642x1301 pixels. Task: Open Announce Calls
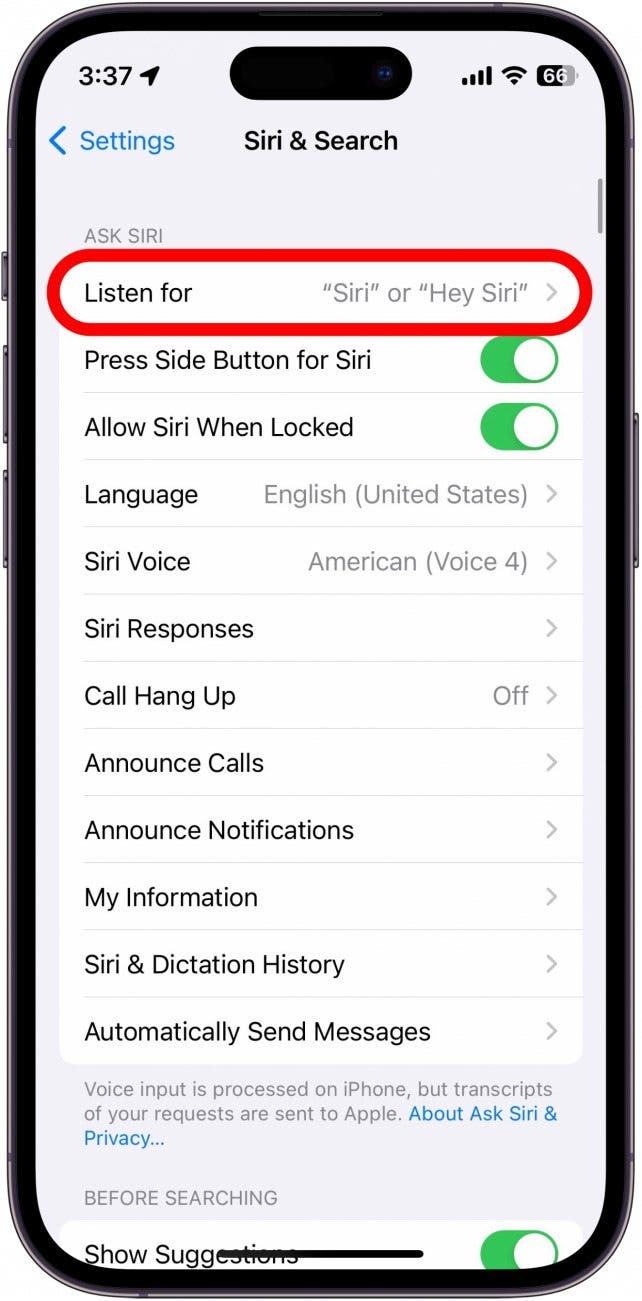[320, 763]
